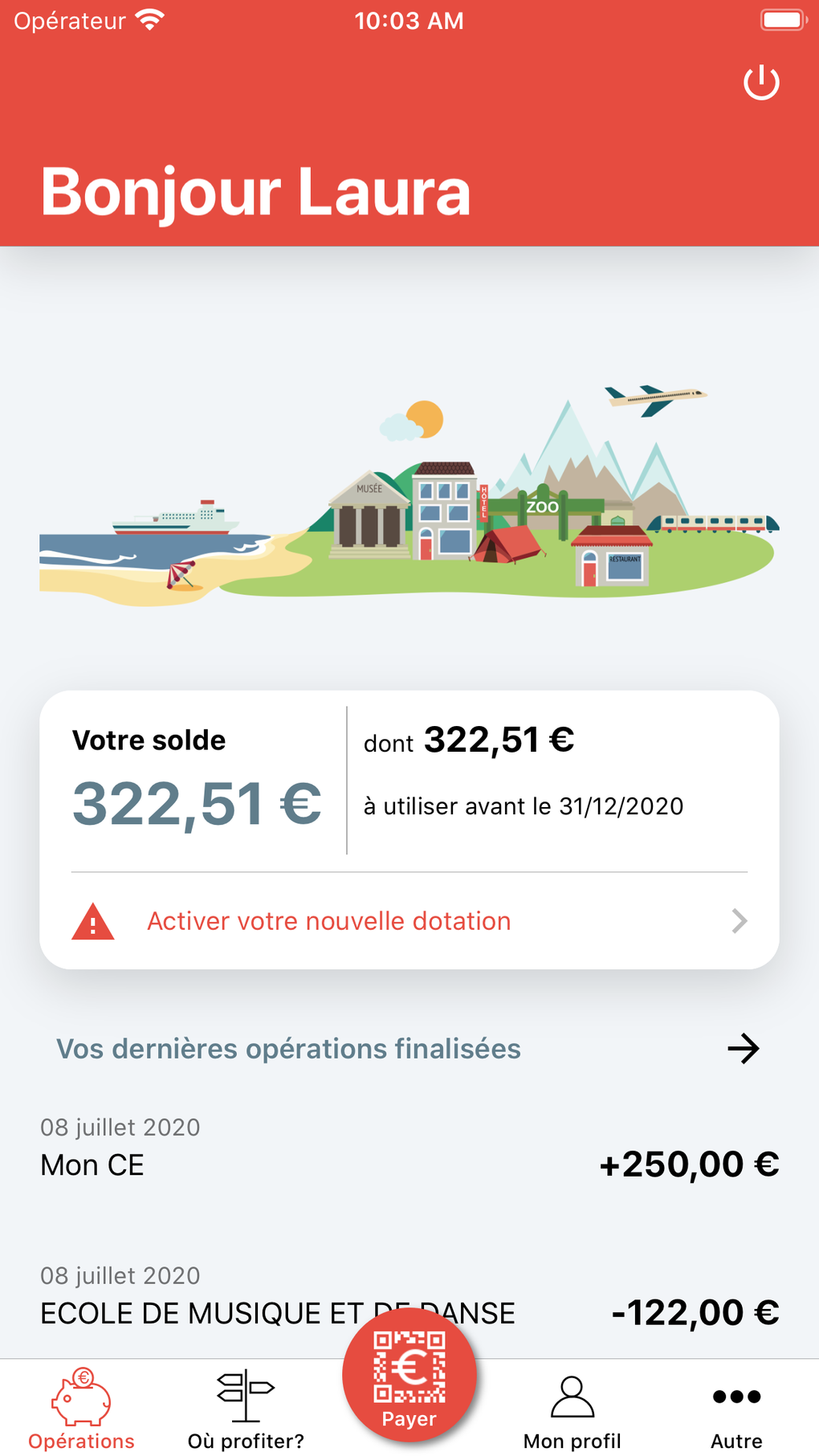The width and height of the screenshot is (819, 1456).
Task: Open Vos dernières opérations finalisées
Action: tap(288, 1049)
